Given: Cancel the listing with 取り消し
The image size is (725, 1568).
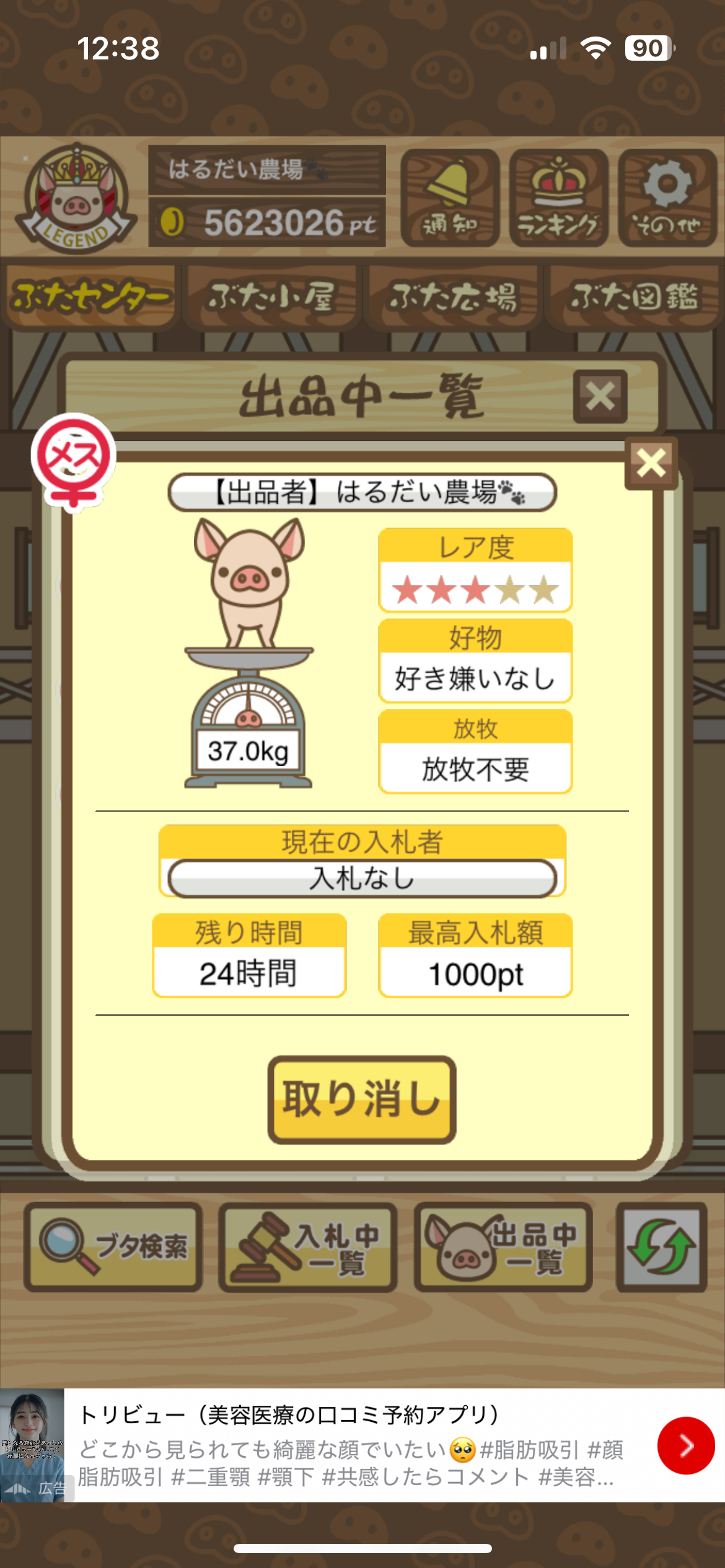Looking at the screenshot, I should 362,1099.
